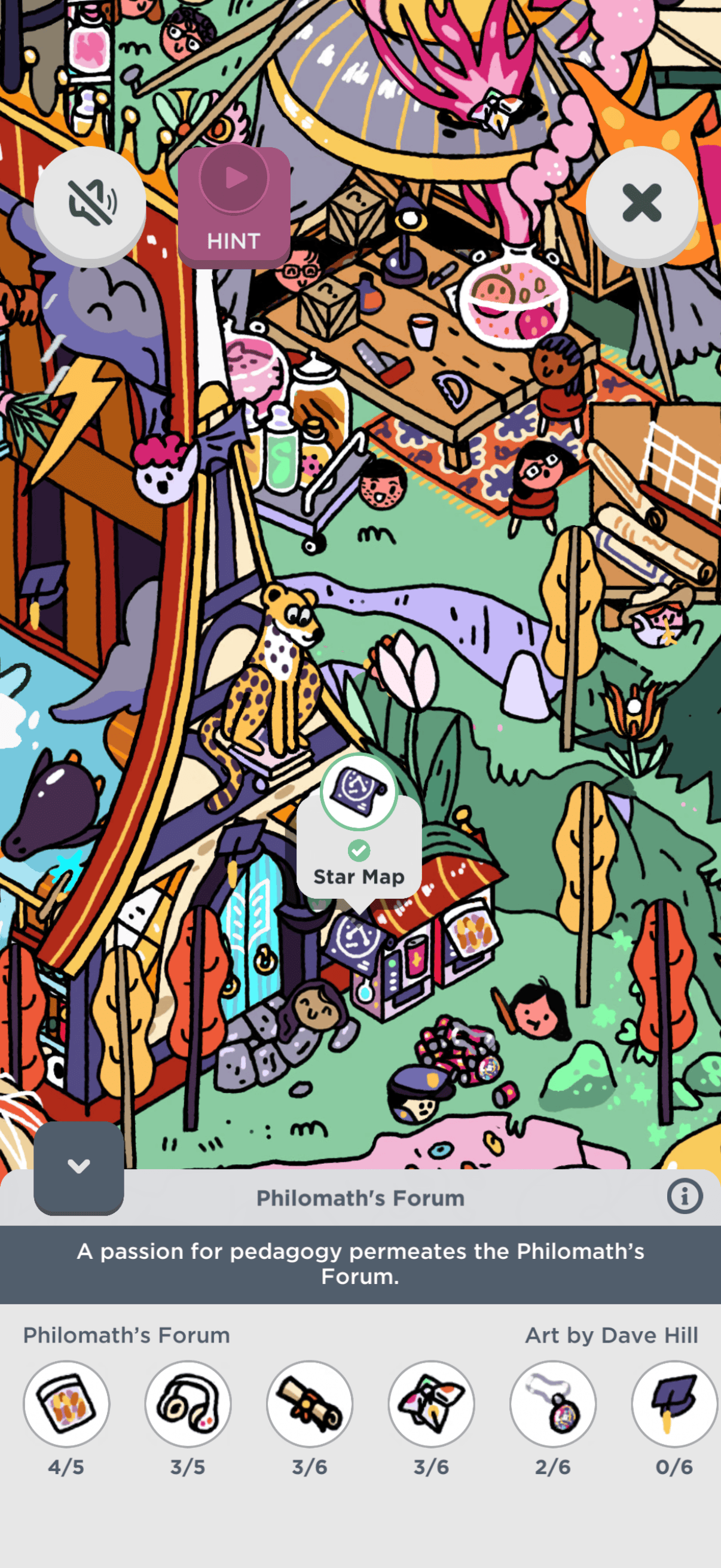Use the HINT button

pos(234,205)
